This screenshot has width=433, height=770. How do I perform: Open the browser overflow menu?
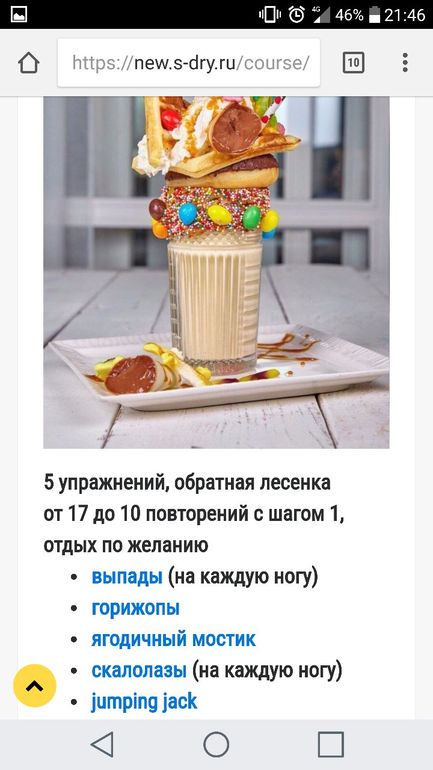(x=405, y=63)
